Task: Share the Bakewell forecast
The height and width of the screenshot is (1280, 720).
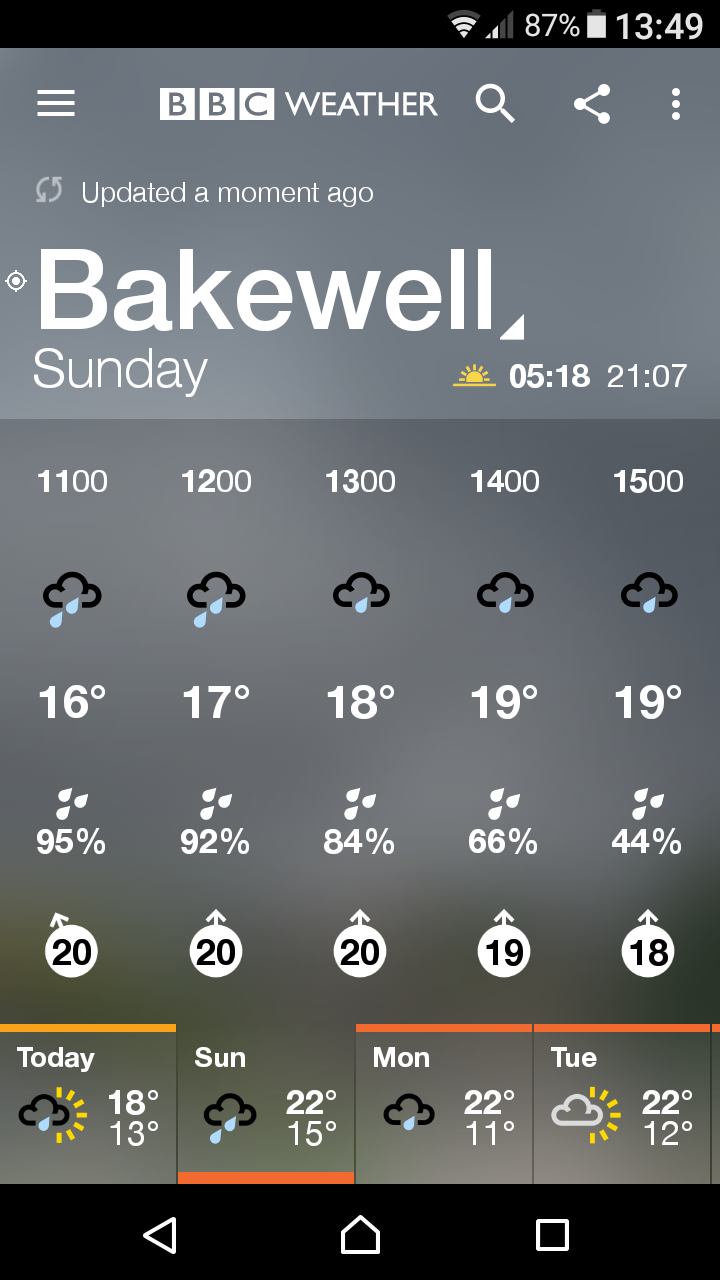Action: point(592,104)
